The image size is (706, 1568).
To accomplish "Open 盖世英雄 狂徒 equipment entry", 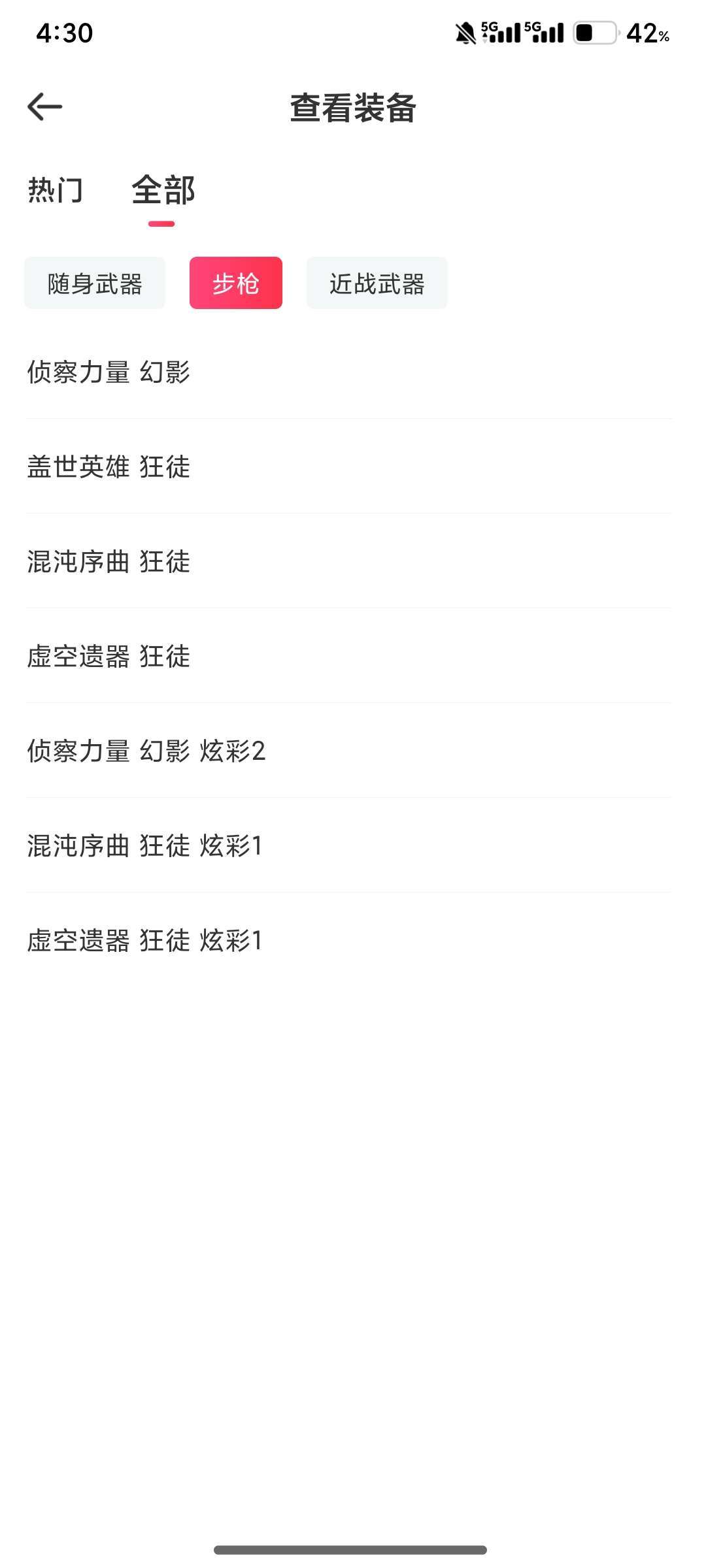I will coord(109,466).
